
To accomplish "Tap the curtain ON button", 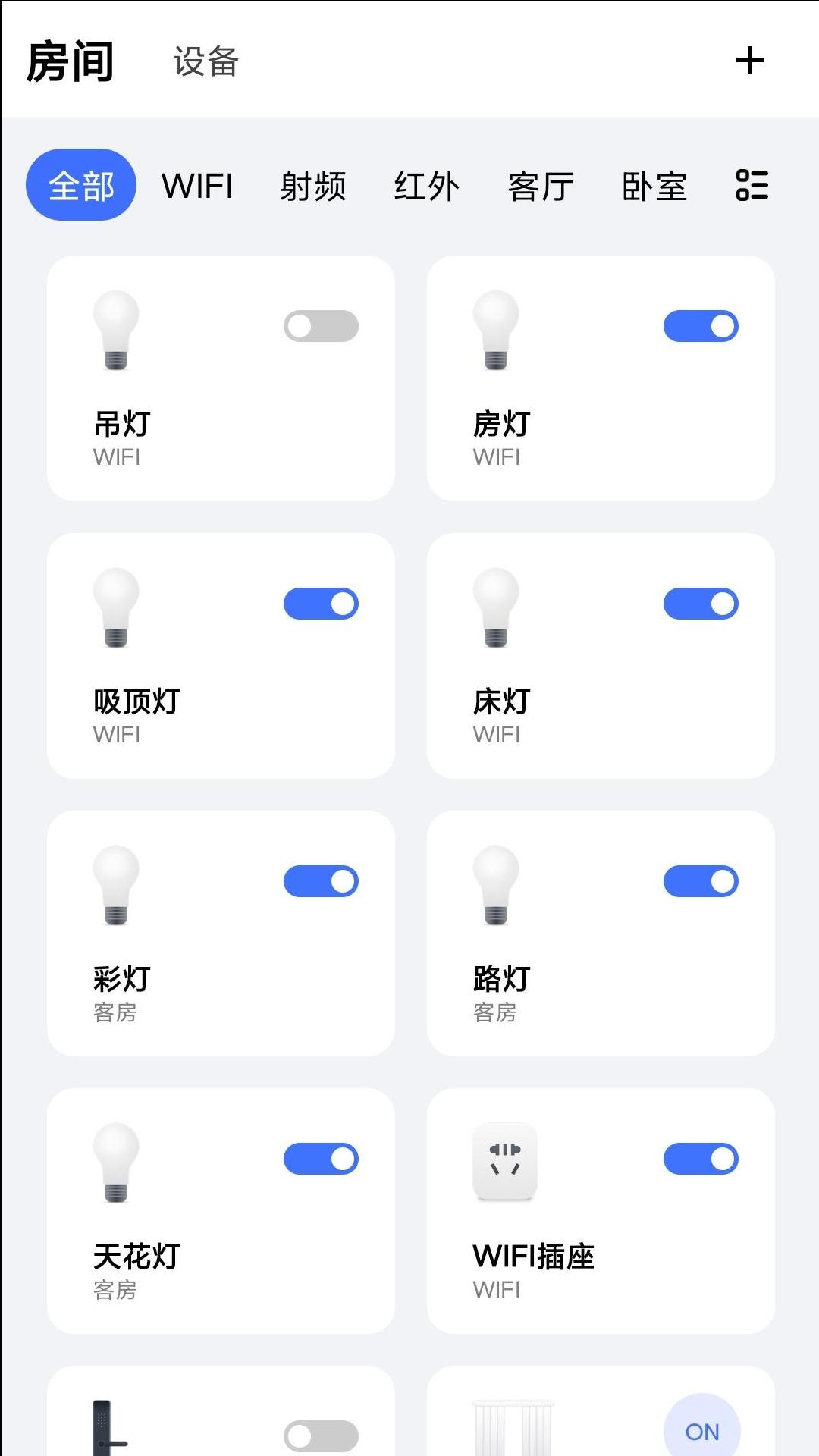I will coord(701,1430).
